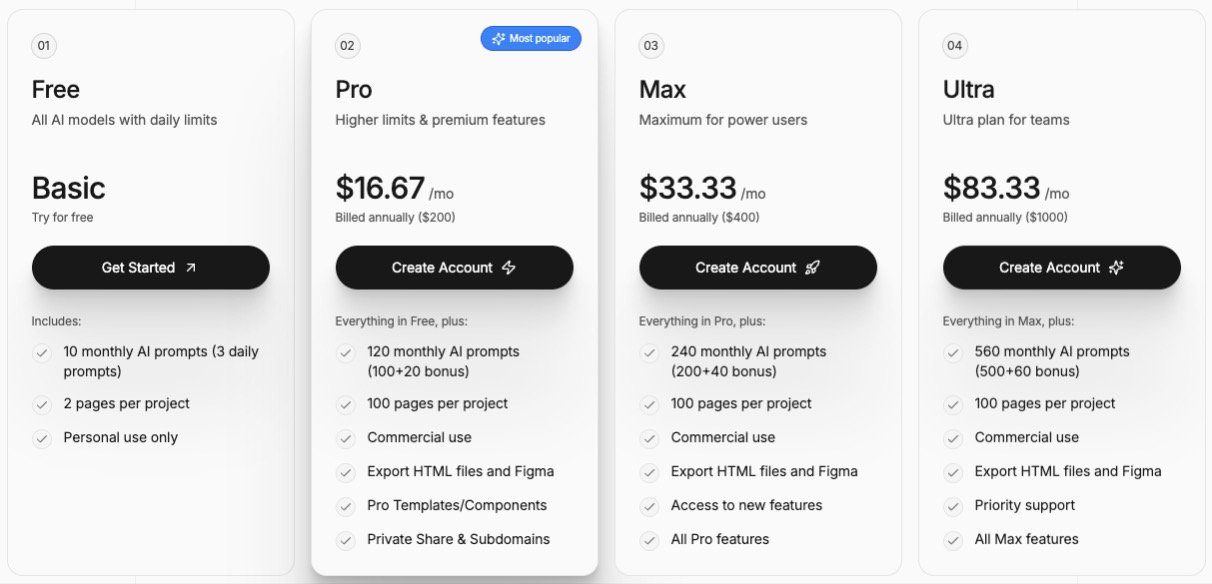This screenshot has width=1212, height=584.
Task: Choose Create Account for the Ultra plan
Action: [1061, 267]
